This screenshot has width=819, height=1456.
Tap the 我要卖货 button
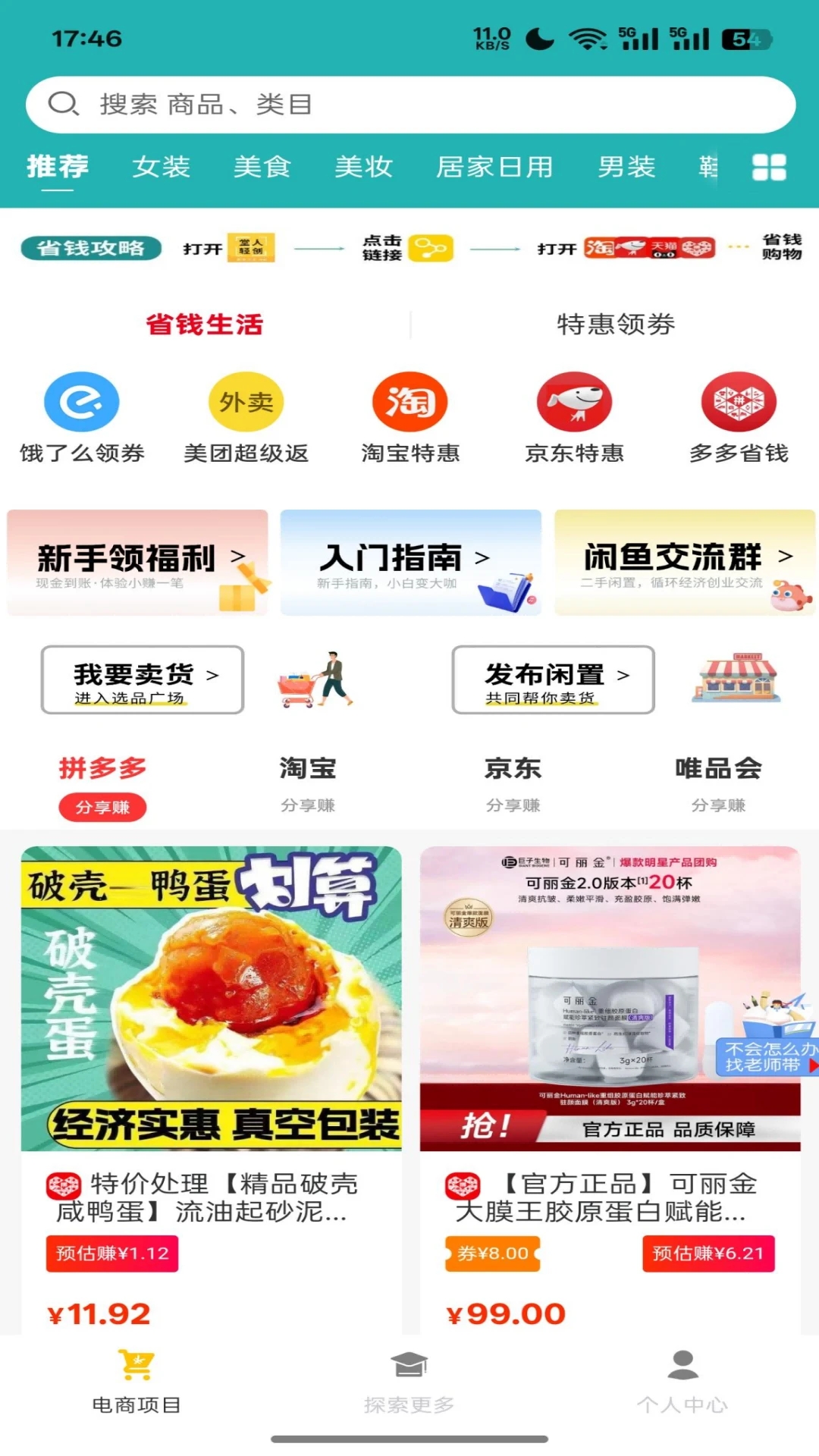pos(143,679)
